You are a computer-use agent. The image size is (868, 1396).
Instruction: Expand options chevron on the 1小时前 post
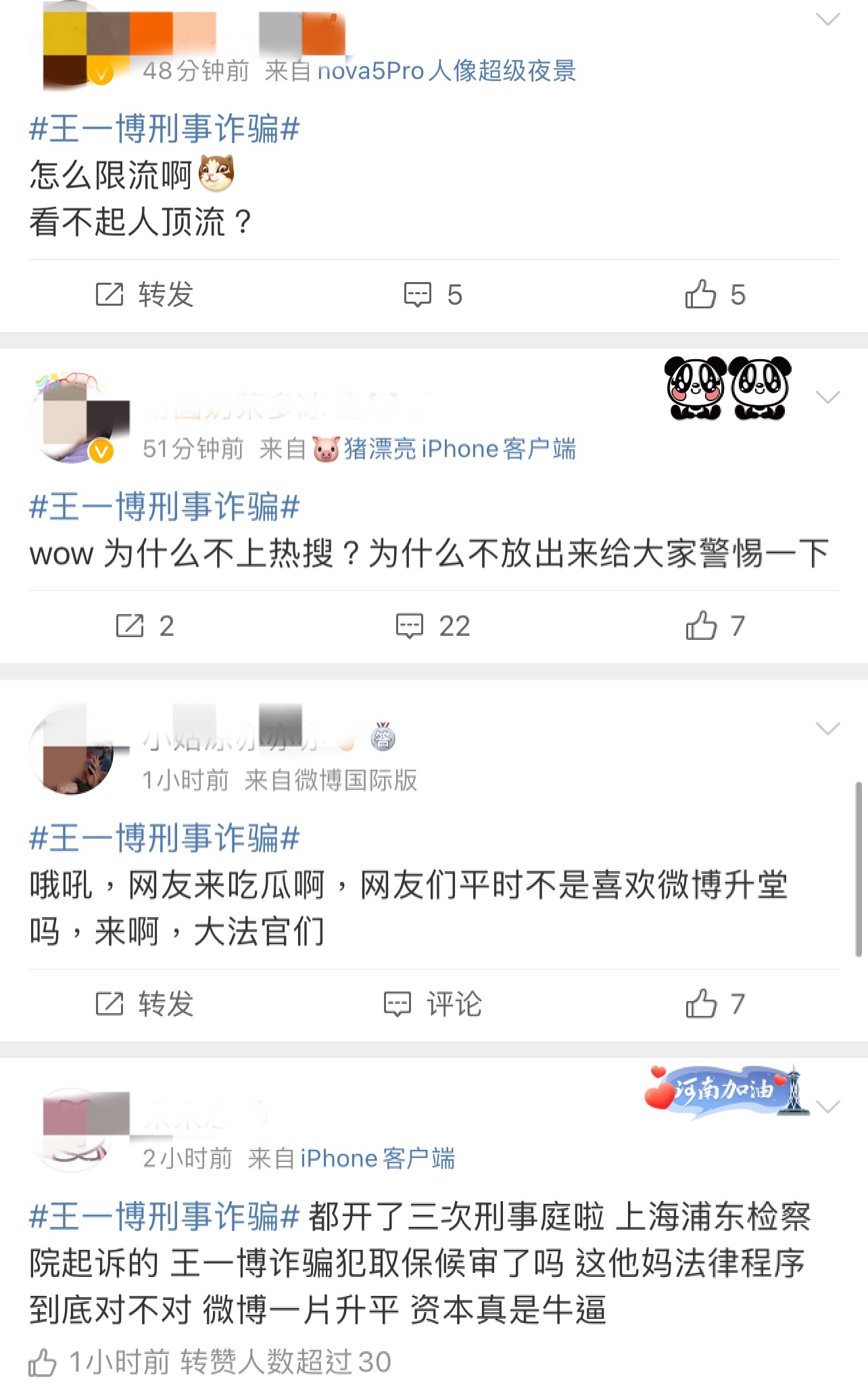[827, 728]
